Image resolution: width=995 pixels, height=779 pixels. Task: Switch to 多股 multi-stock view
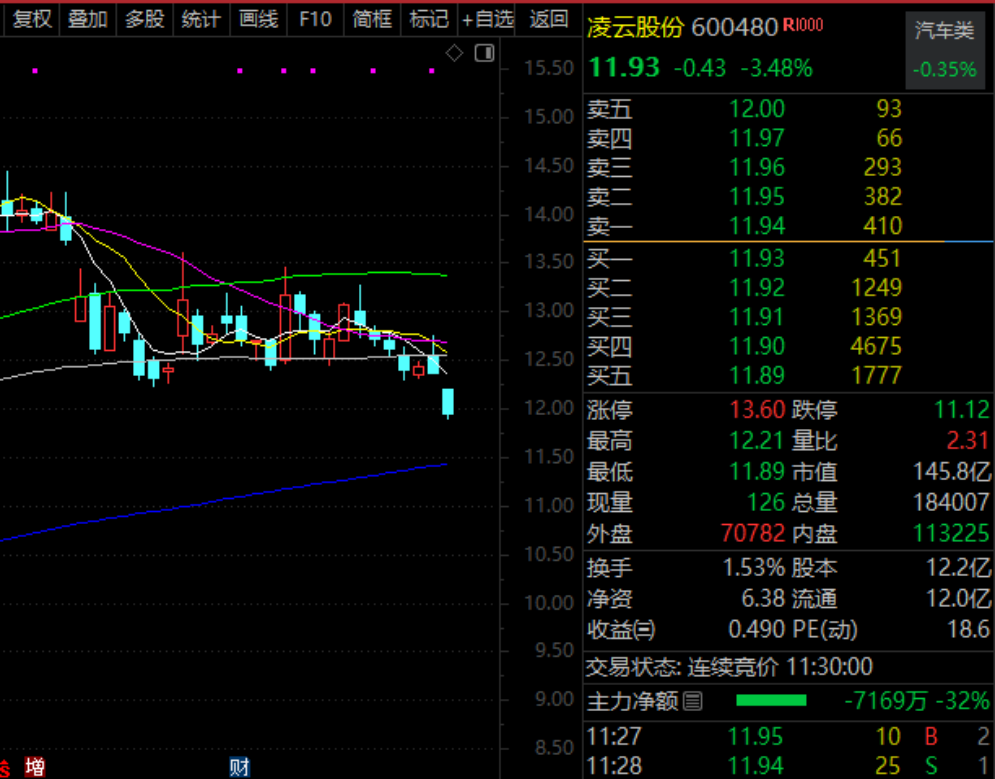point(145,18)
